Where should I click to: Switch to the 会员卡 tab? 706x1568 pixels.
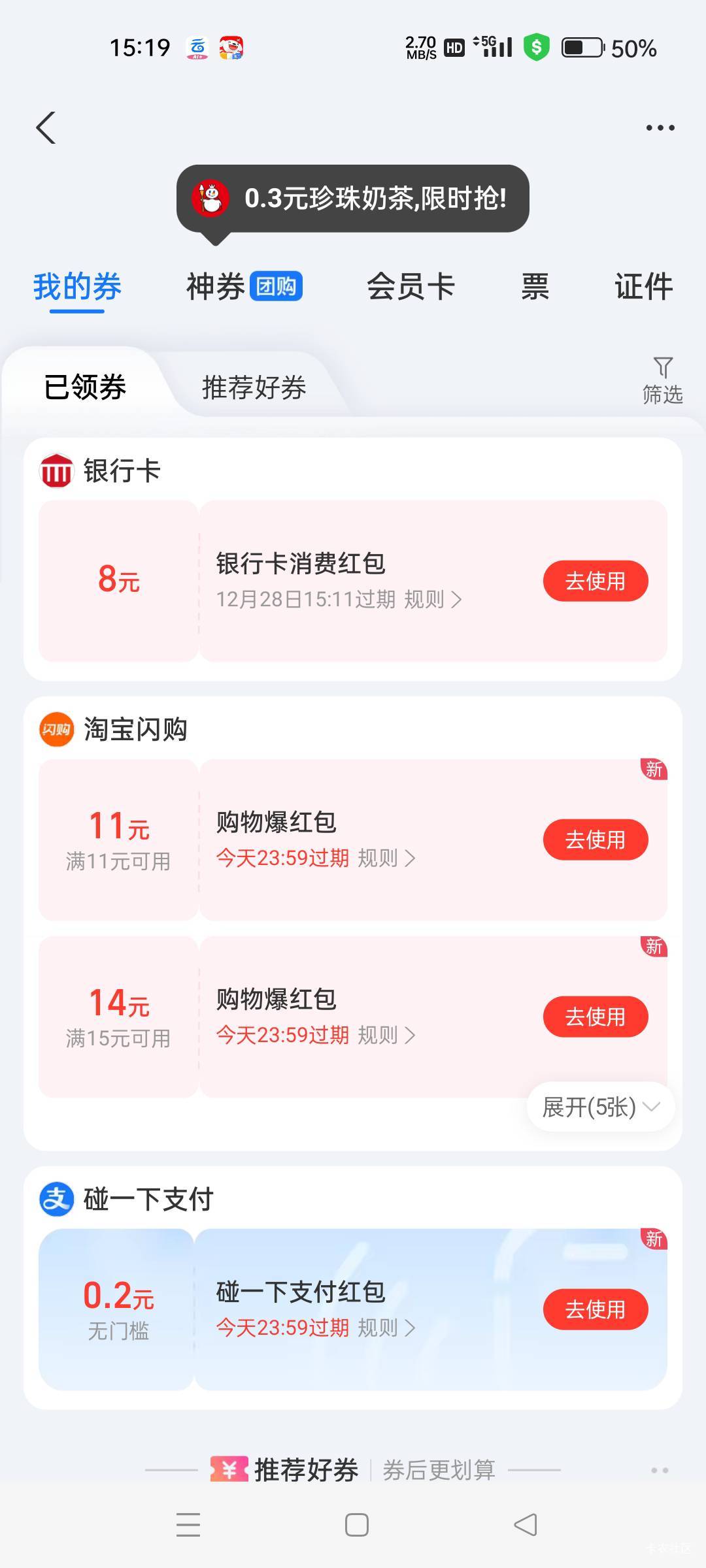[411, 287]
